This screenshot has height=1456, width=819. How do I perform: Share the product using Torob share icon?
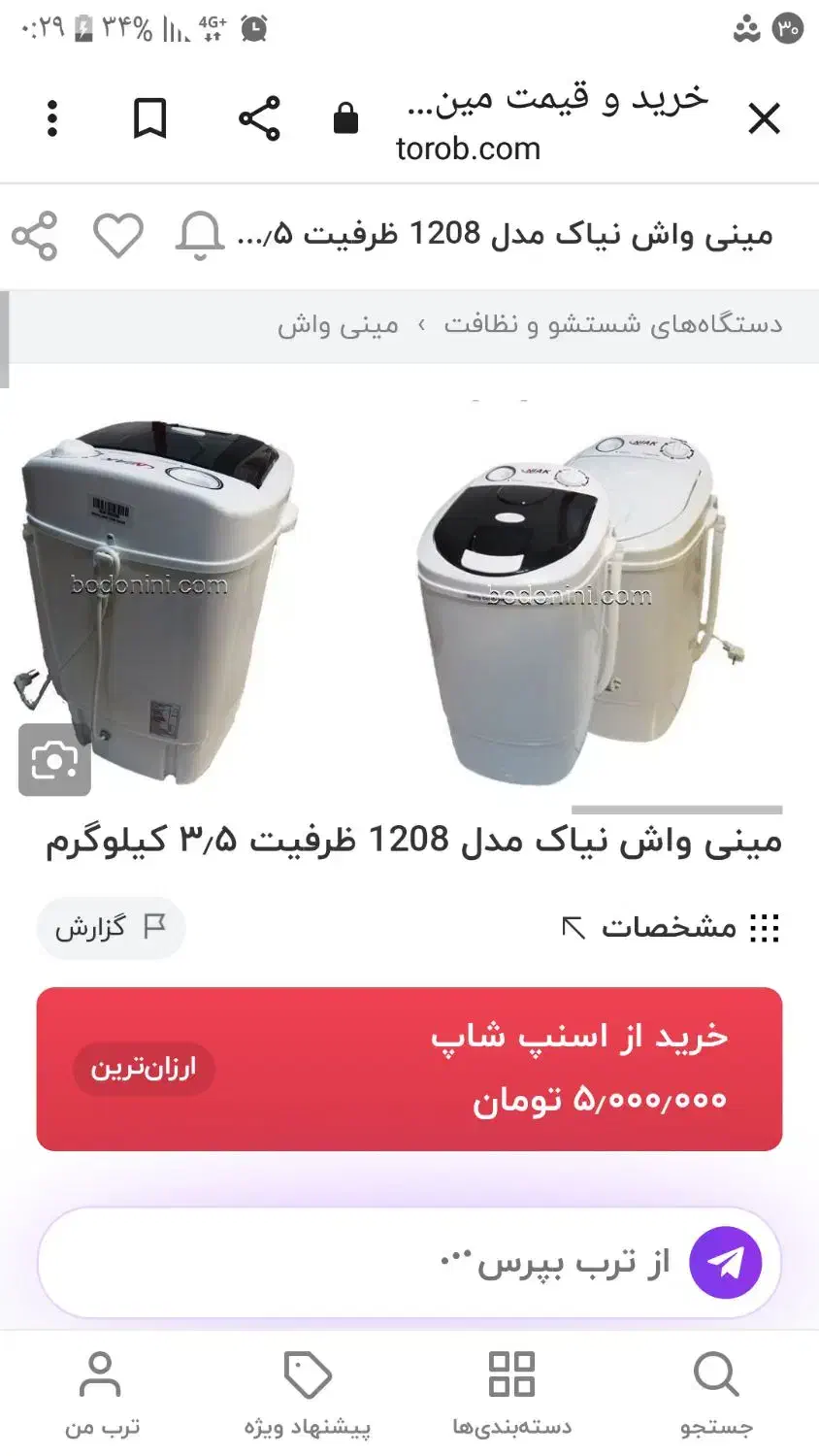pos(36,233)
